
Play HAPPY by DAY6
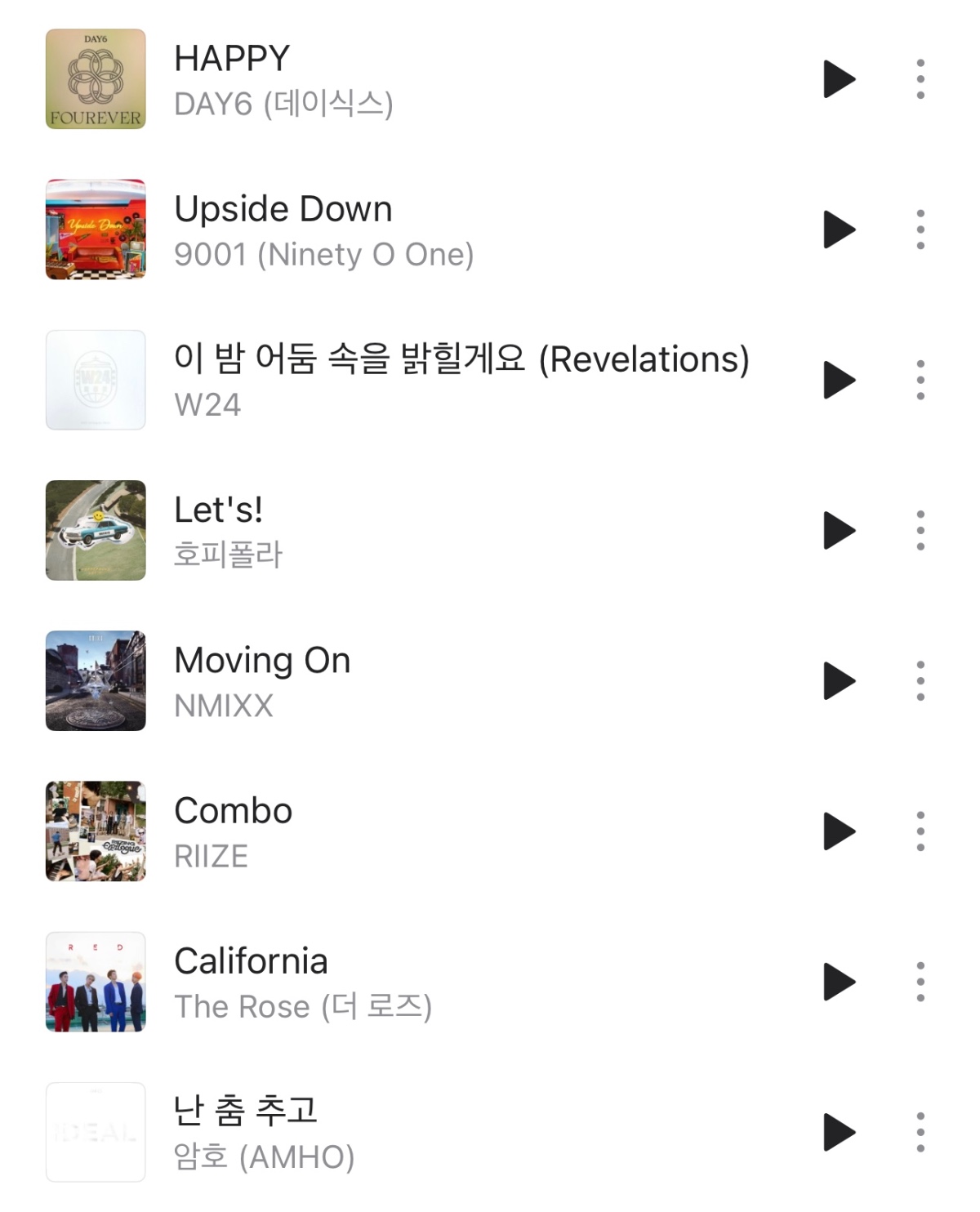coord(839,79)
